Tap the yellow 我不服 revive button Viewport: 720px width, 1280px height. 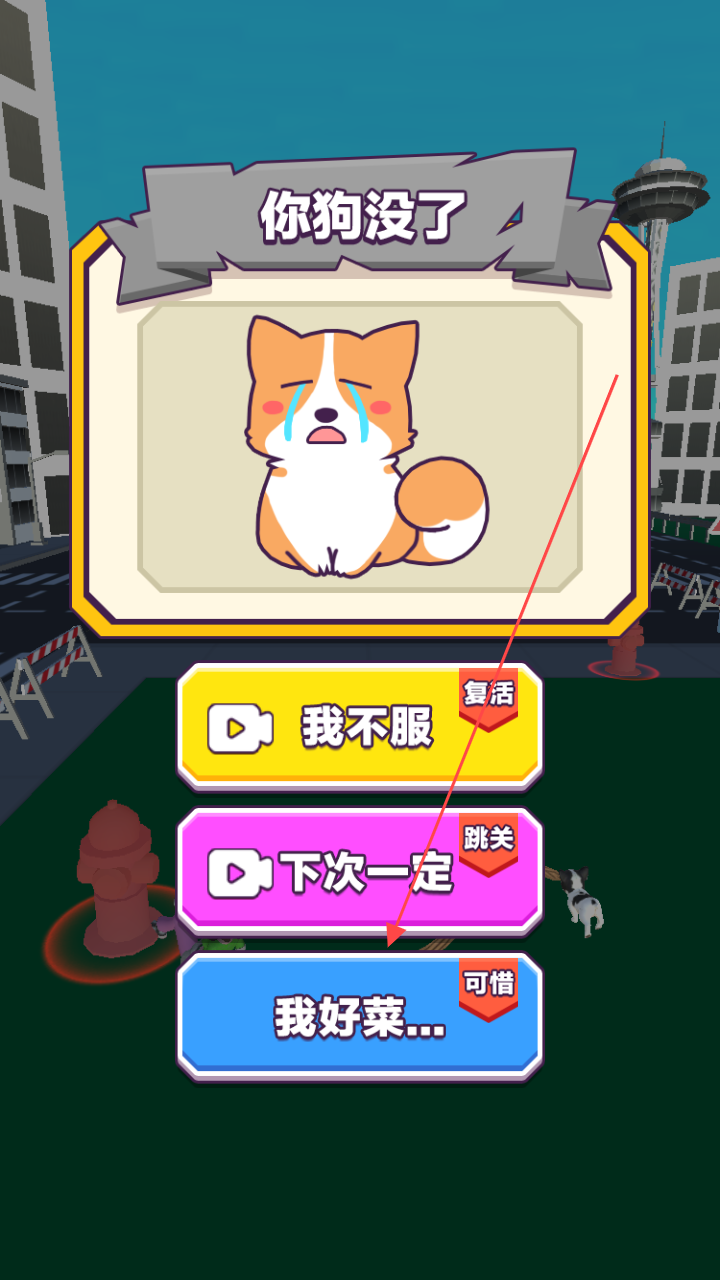360,727
